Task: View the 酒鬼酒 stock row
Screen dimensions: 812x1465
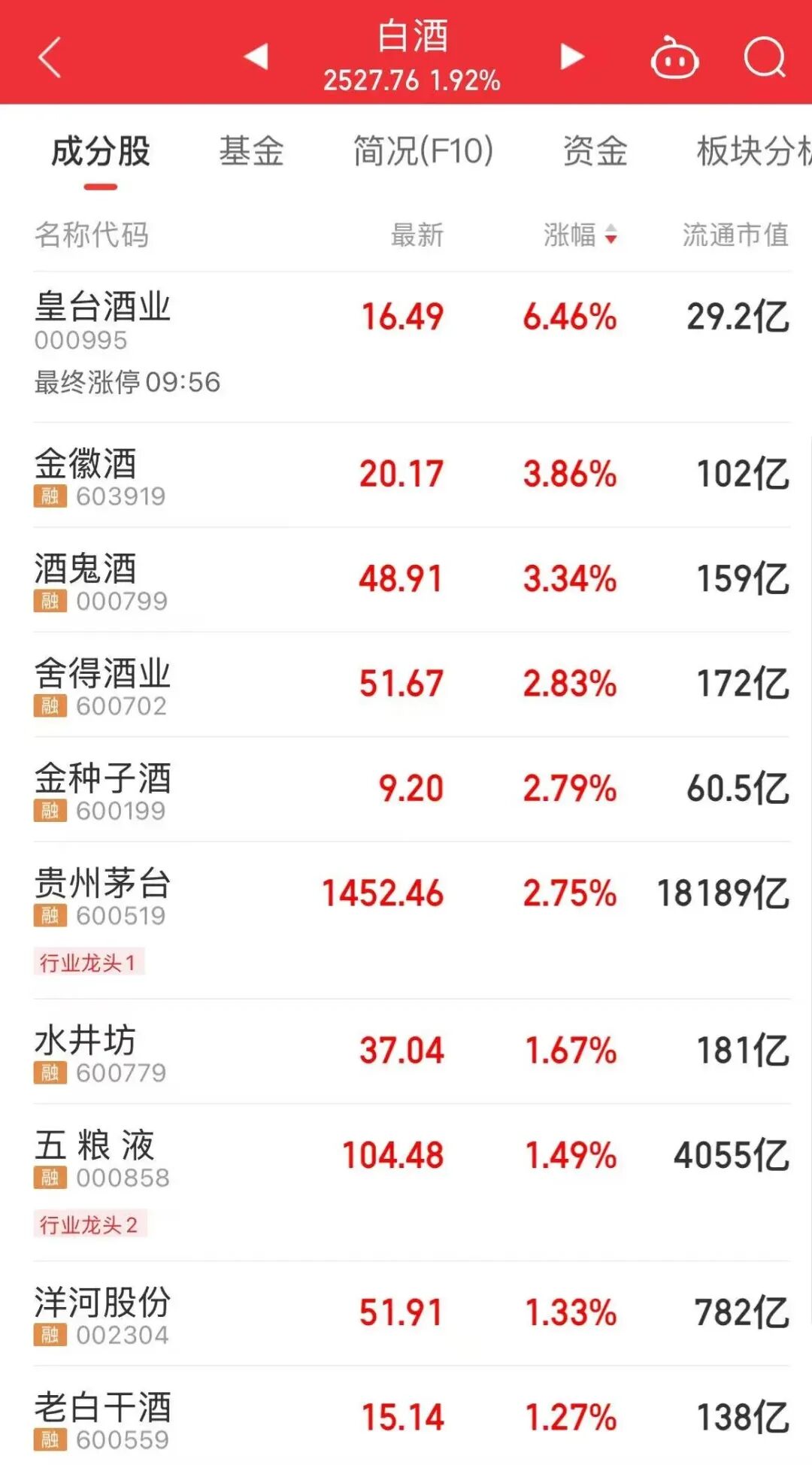Action: 86,580
